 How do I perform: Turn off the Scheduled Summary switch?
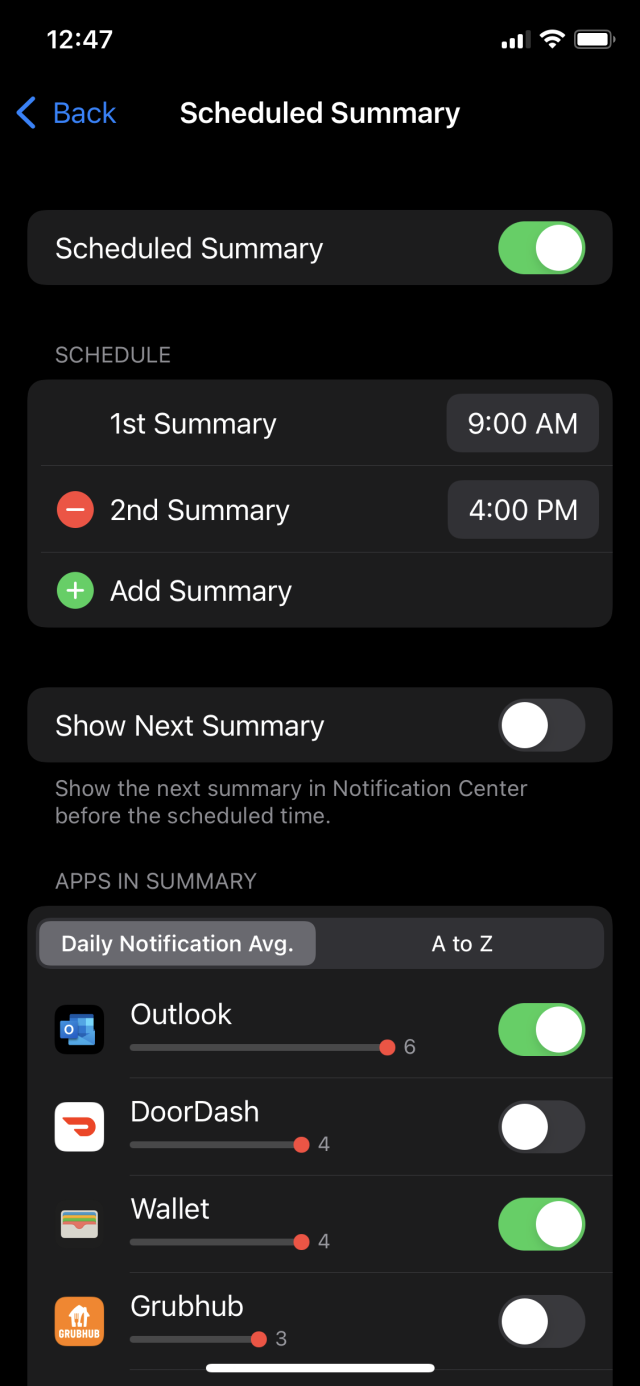(541, 248)
